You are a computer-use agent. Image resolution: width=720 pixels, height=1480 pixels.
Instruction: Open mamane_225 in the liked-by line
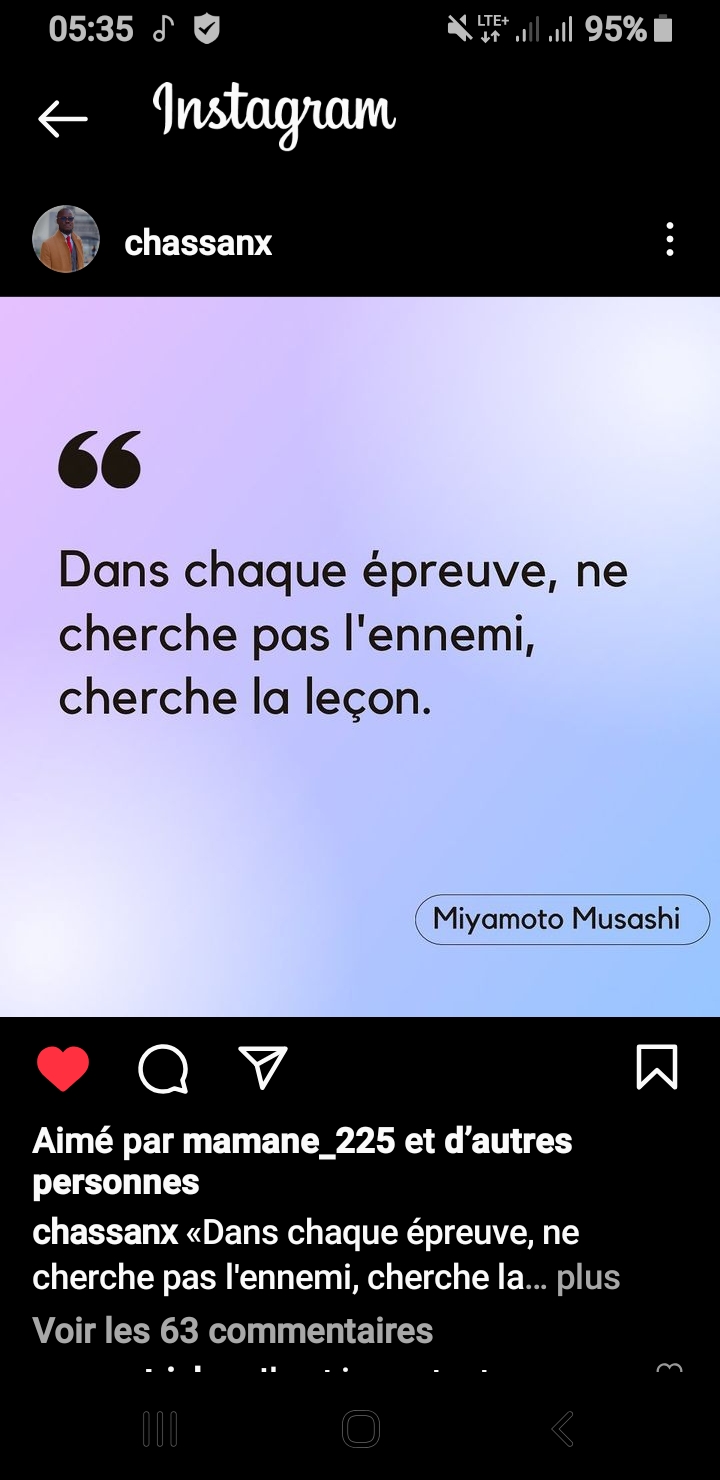tap(289, 1140)
